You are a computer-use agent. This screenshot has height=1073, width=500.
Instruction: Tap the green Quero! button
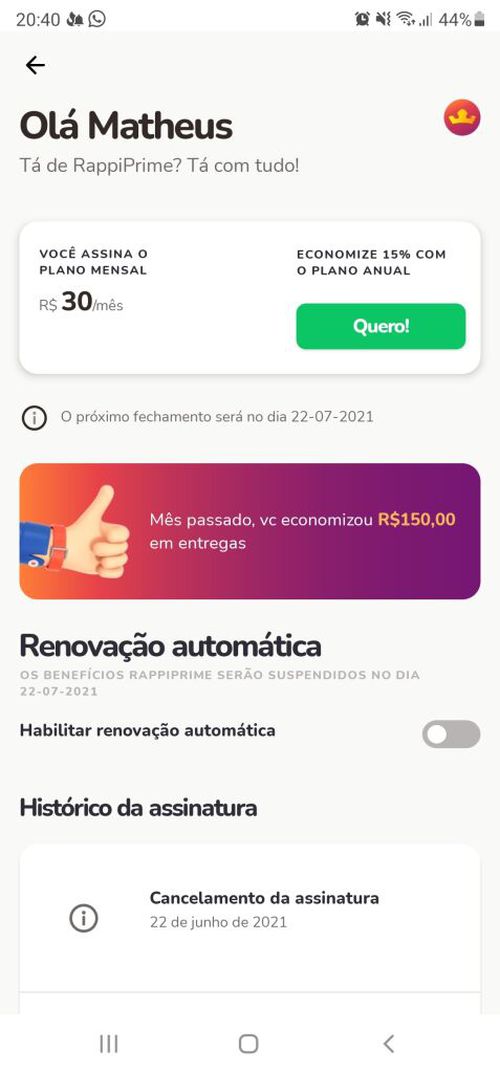tap(380, 326)
